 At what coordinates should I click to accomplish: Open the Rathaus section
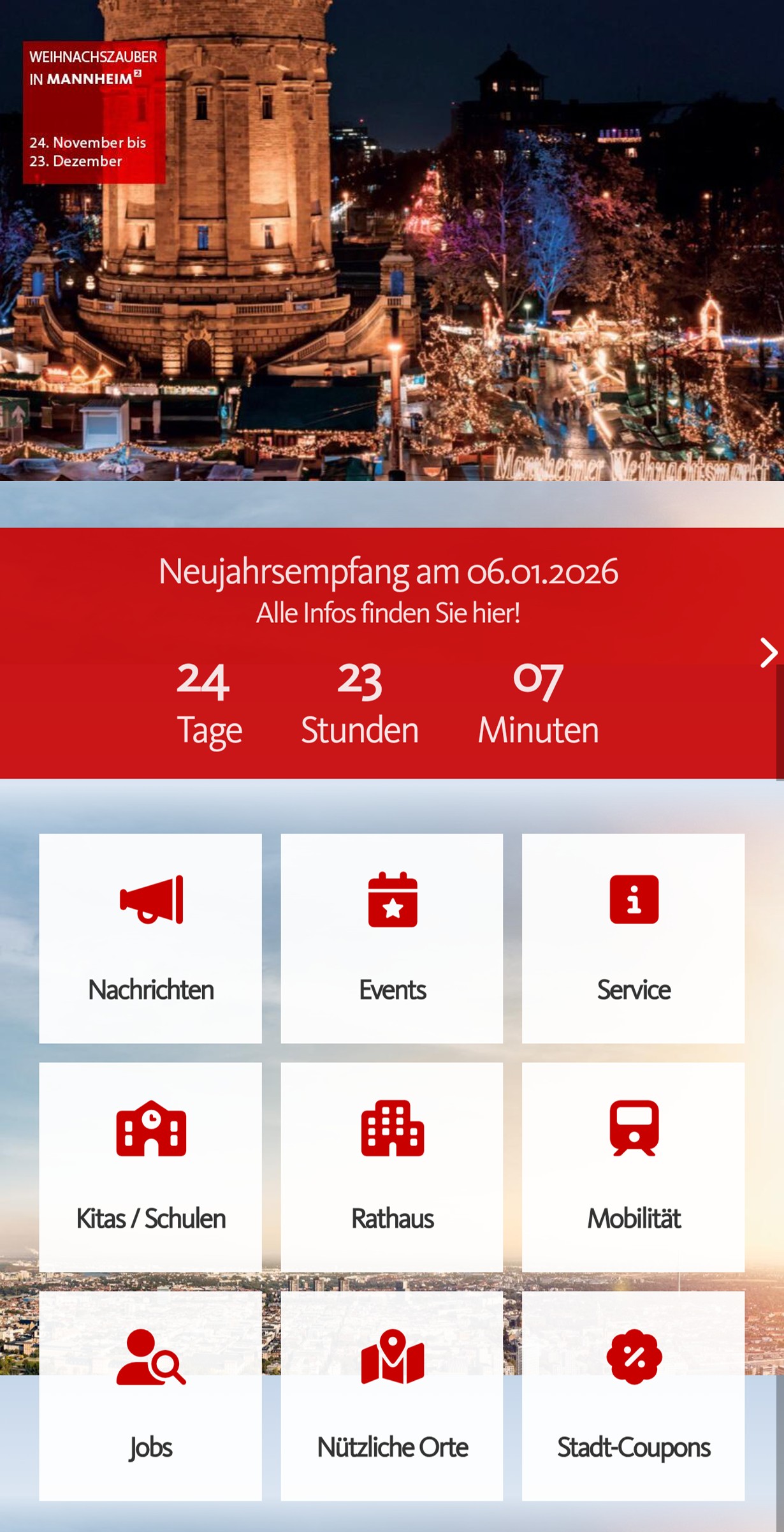(392, 1167)
